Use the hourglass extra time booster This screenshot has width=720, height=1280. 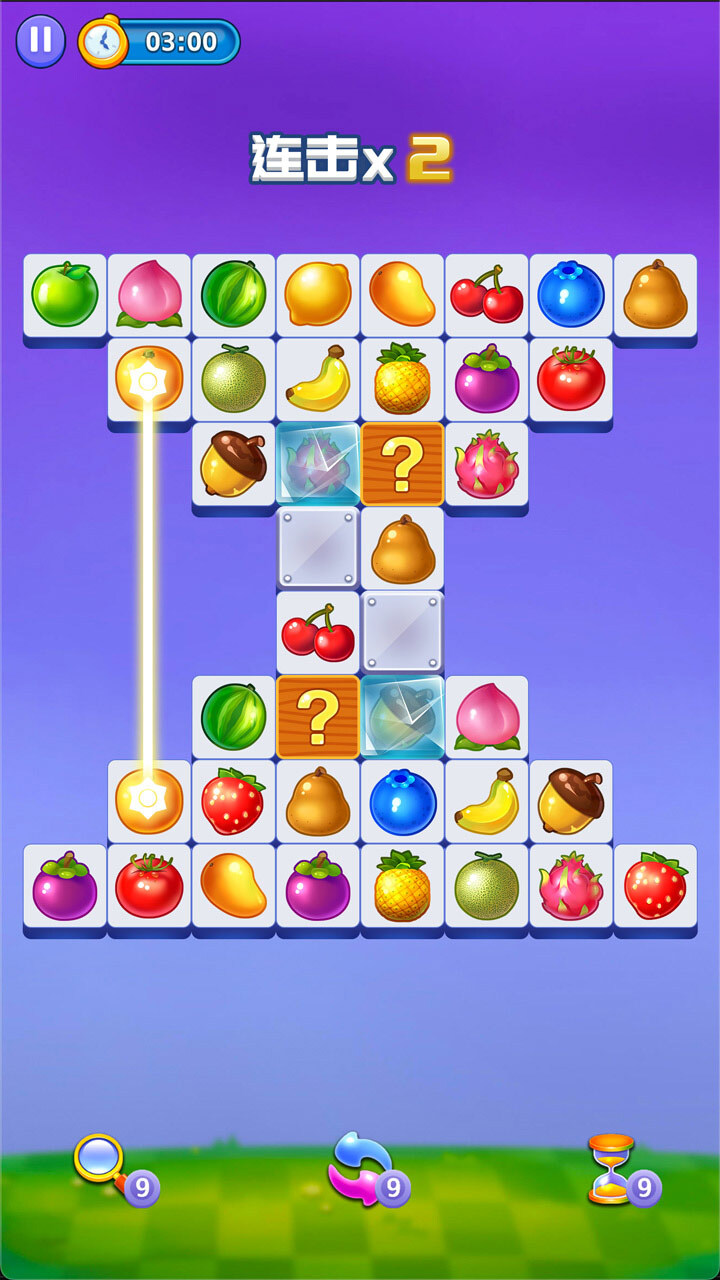point(611,1168)
